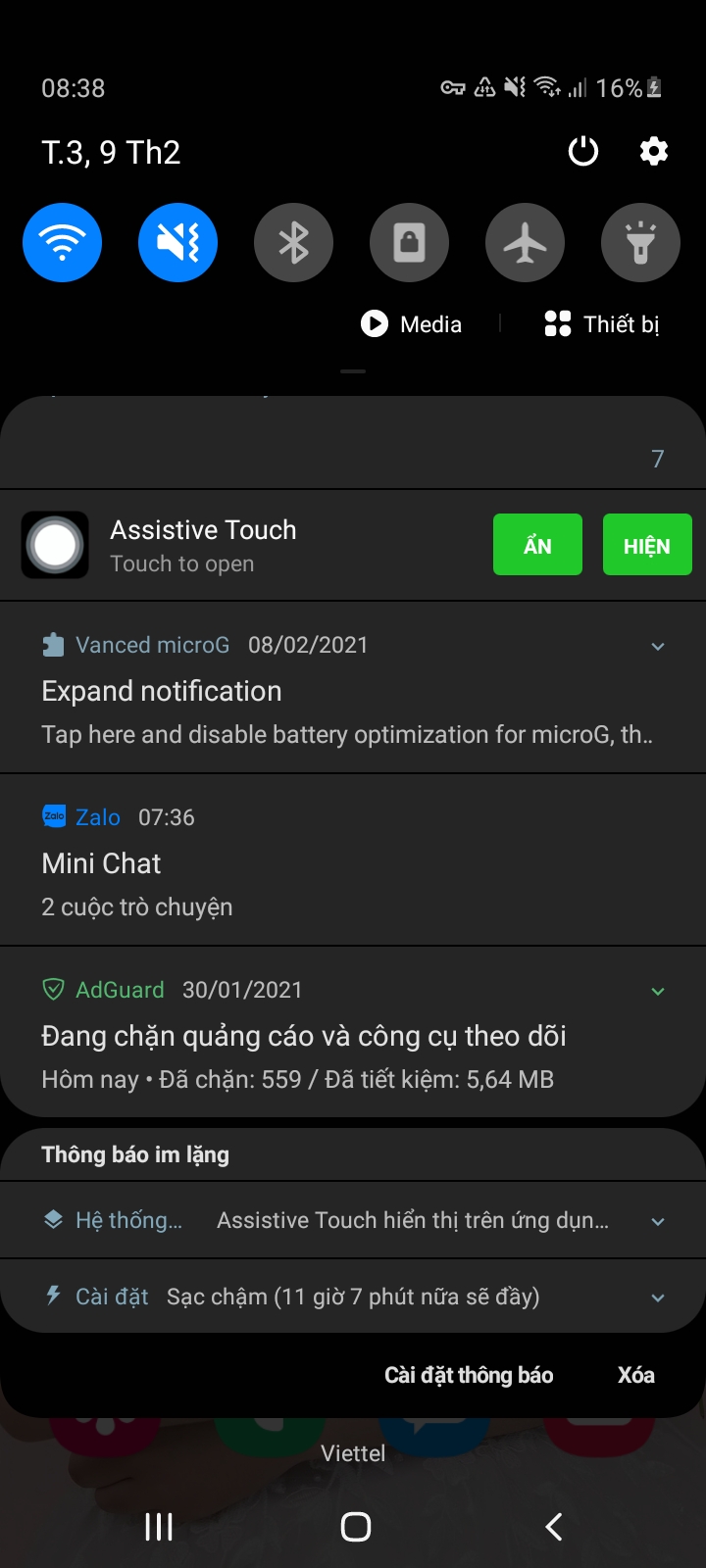Turn on airplane mode
Viewport: 706px width, 1568px height.
coord(525,242)
